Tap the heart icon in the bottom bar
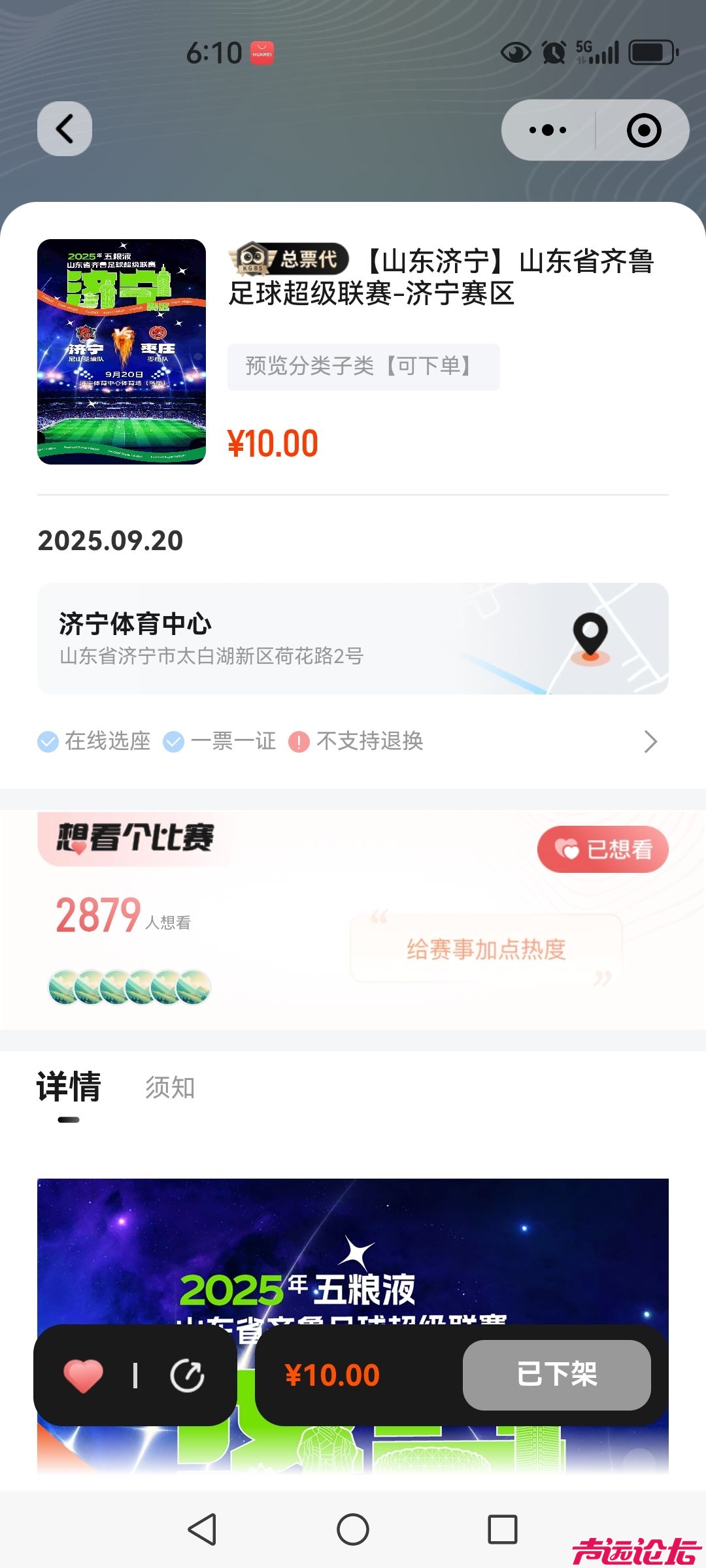Viewport: 706px width, 1568px height. click(x=84, y=1375)
